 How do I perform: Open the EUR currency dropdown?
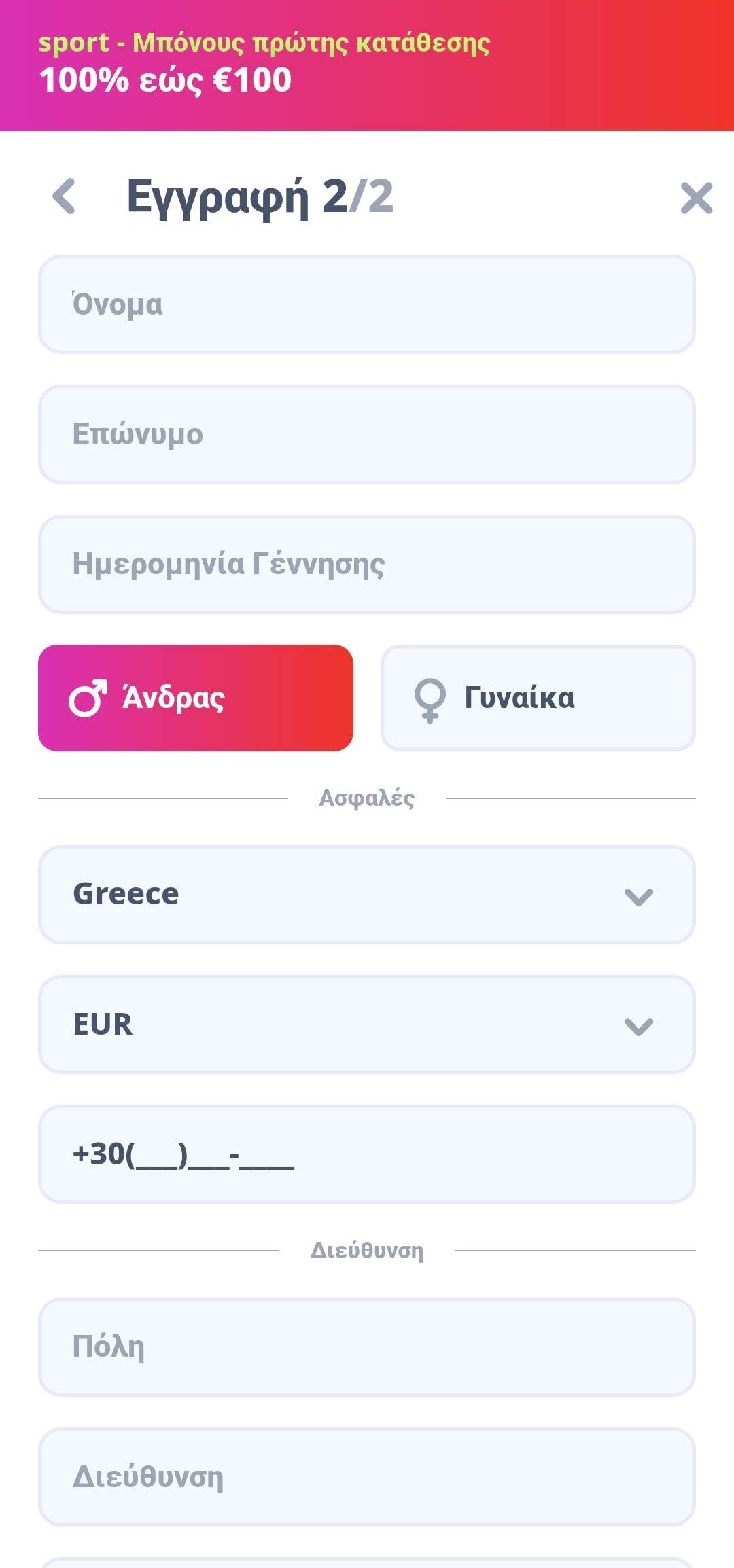pos(367,1024)
